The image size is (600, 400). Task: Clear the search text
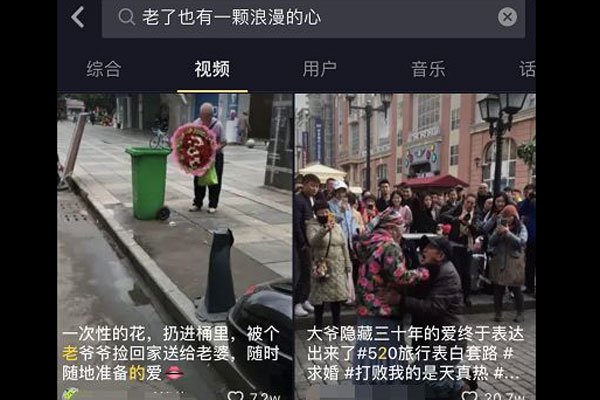point(508,17)
